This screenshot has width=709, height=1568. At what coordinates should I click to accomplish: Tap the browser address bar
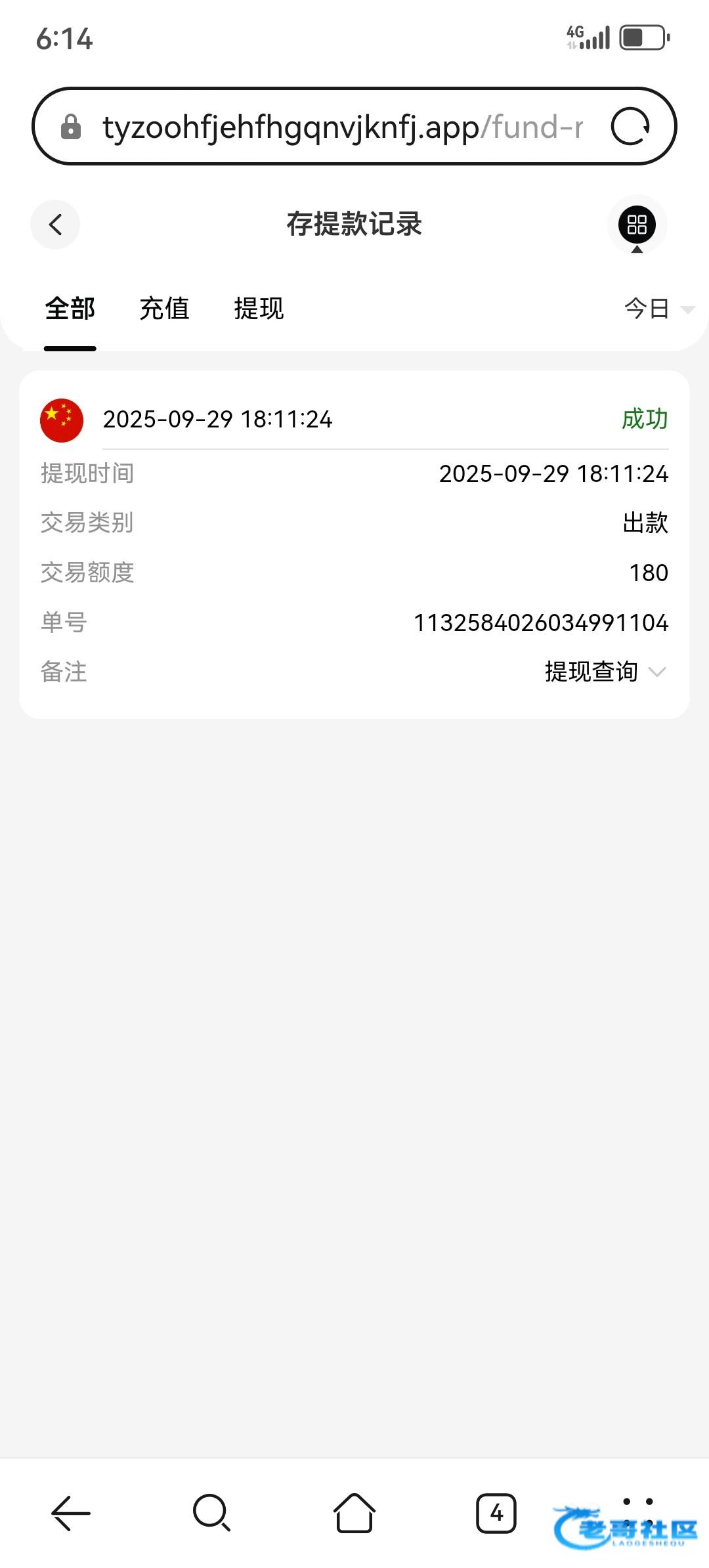[341, 127]
